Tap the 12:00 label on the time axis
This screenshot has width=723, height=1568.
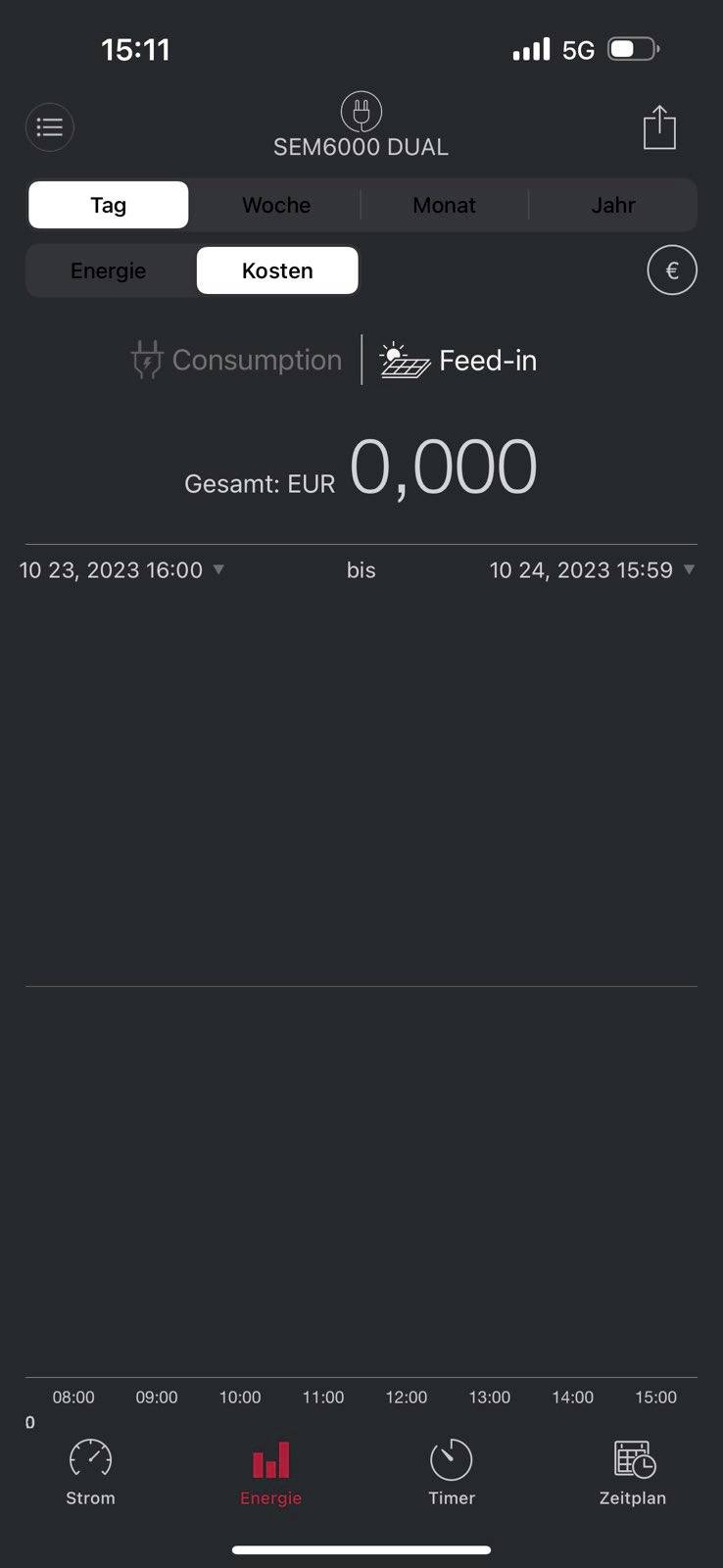click(406, 1396)
